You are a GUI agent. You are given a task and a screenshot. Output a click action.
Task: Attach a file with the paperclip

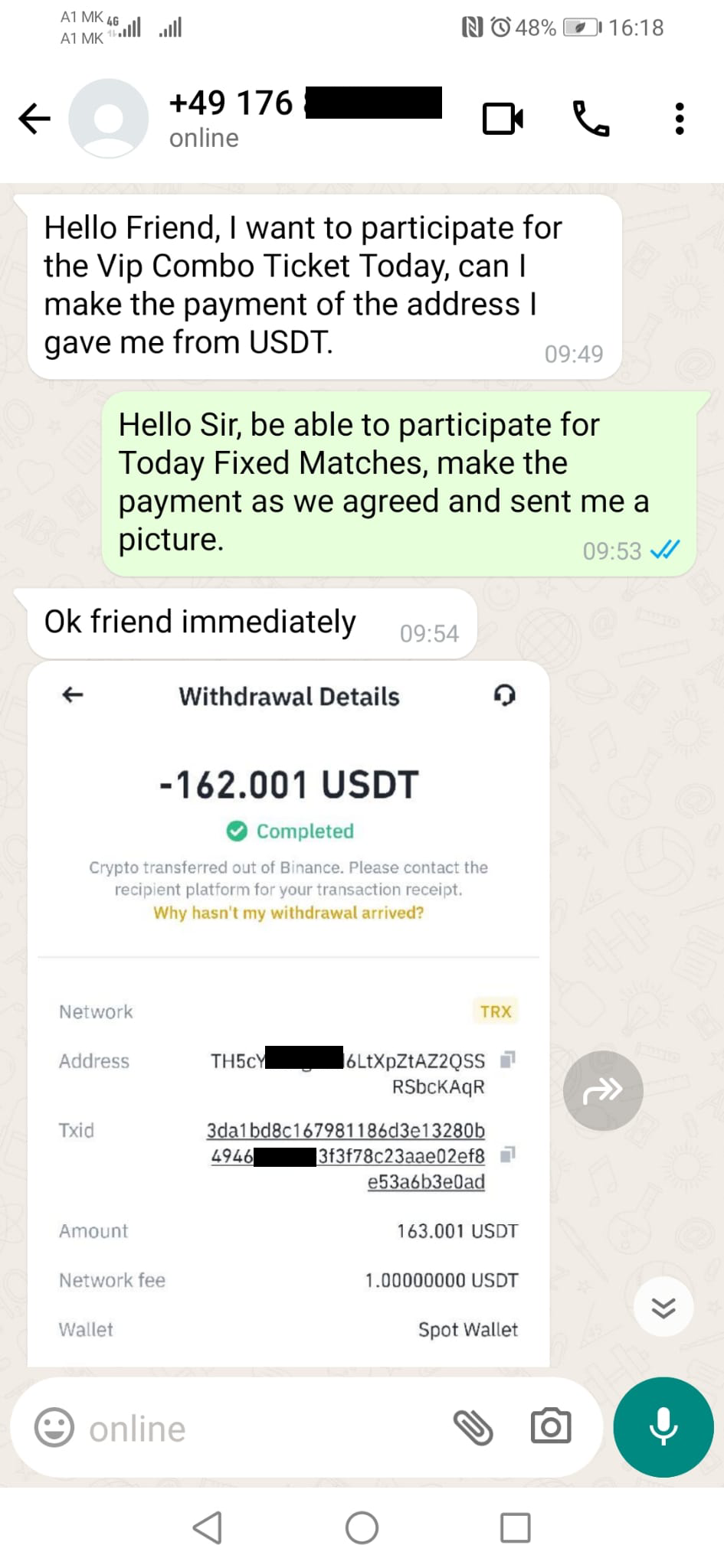tap(473, 1428)
